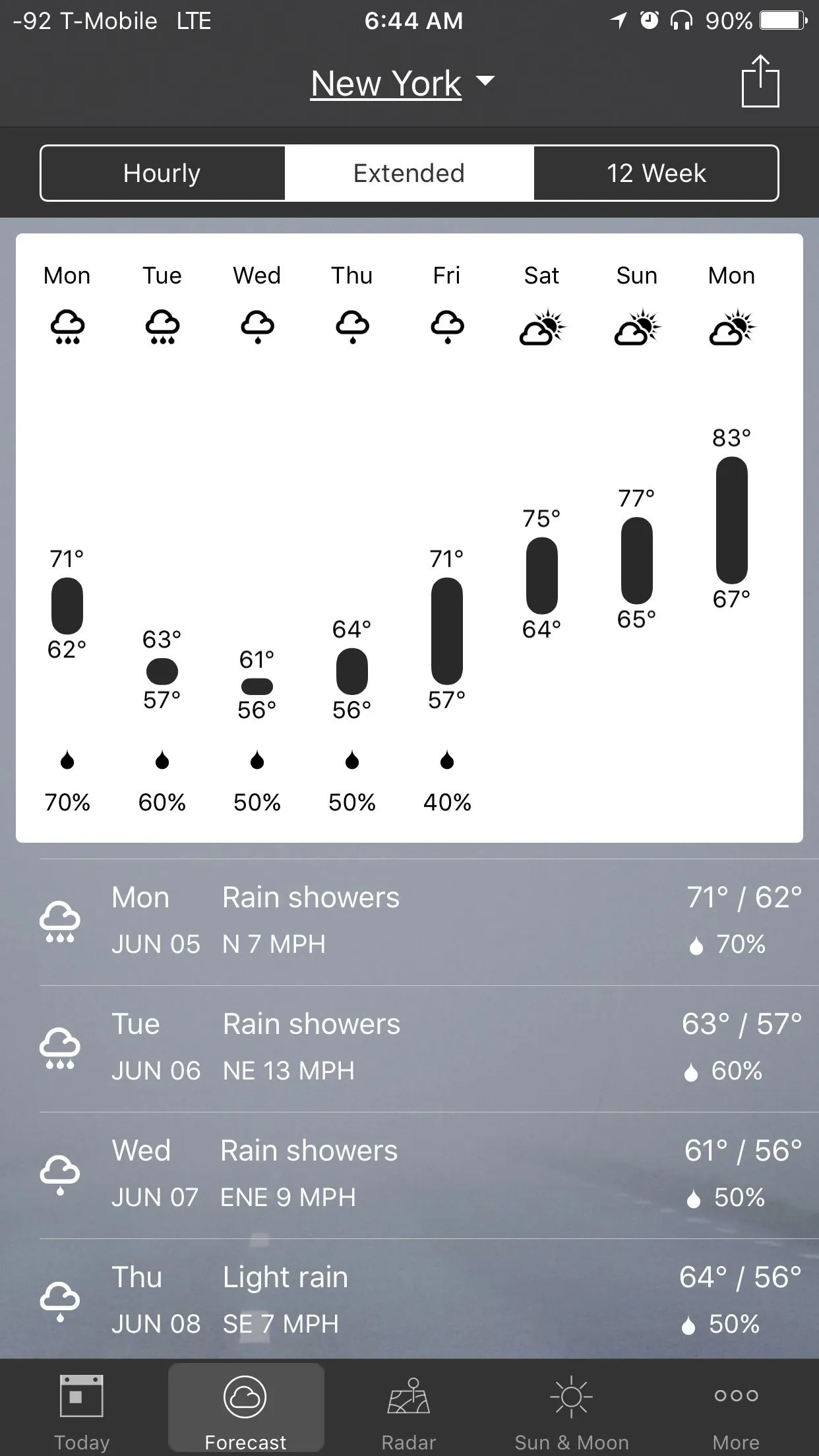Share the forecast
The image size is (819, 1456).
click(x=760, y=82)
